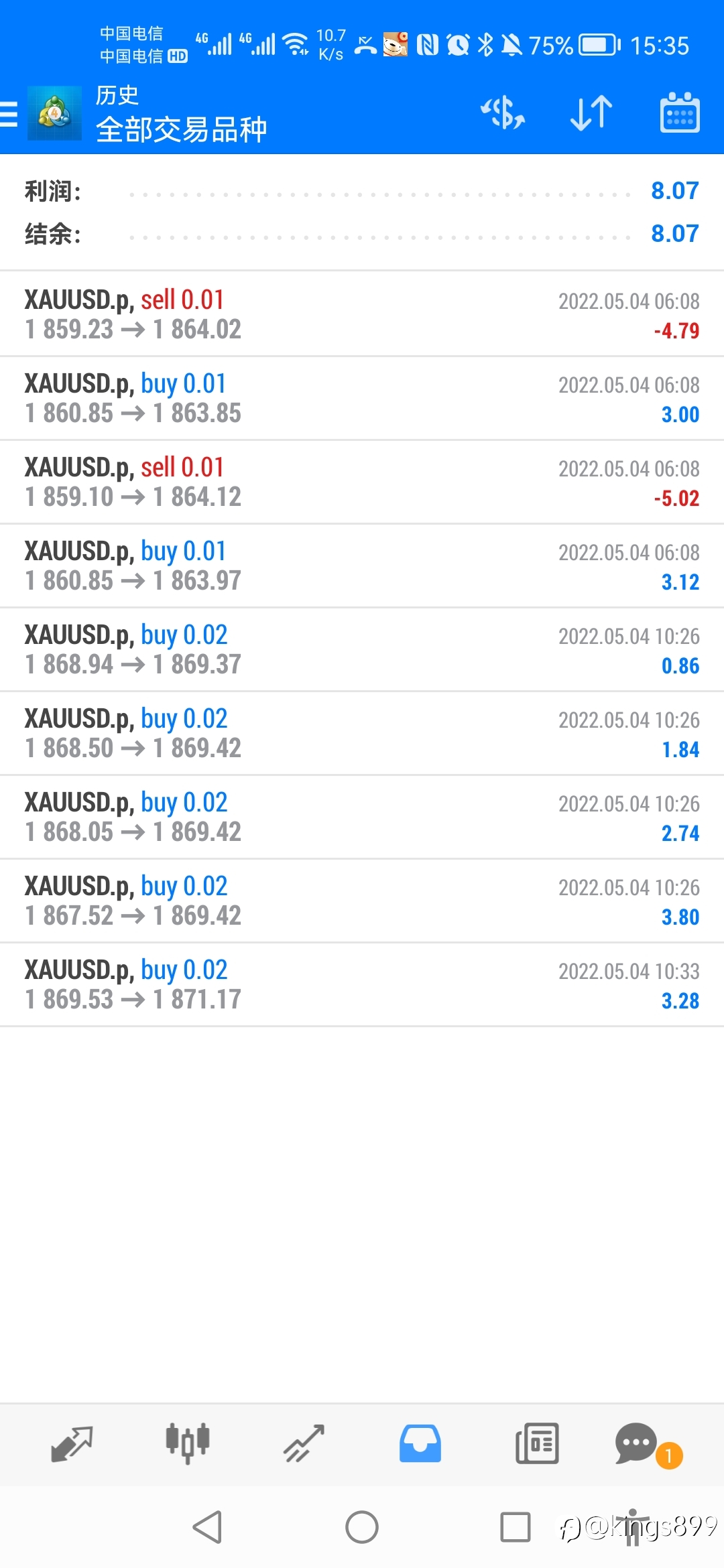Open the buy 0.02 trade with 0.86 profit
Screen dimensions: 724x1568
pos(362,649)
